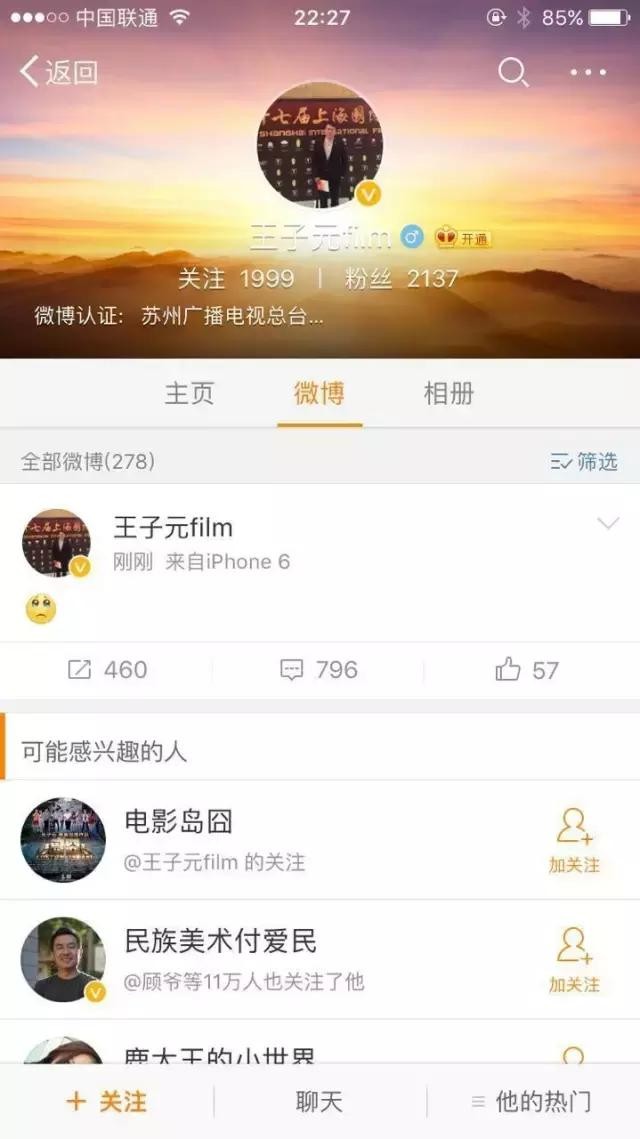Open 电影岛囧 profile row

(250, 839)
